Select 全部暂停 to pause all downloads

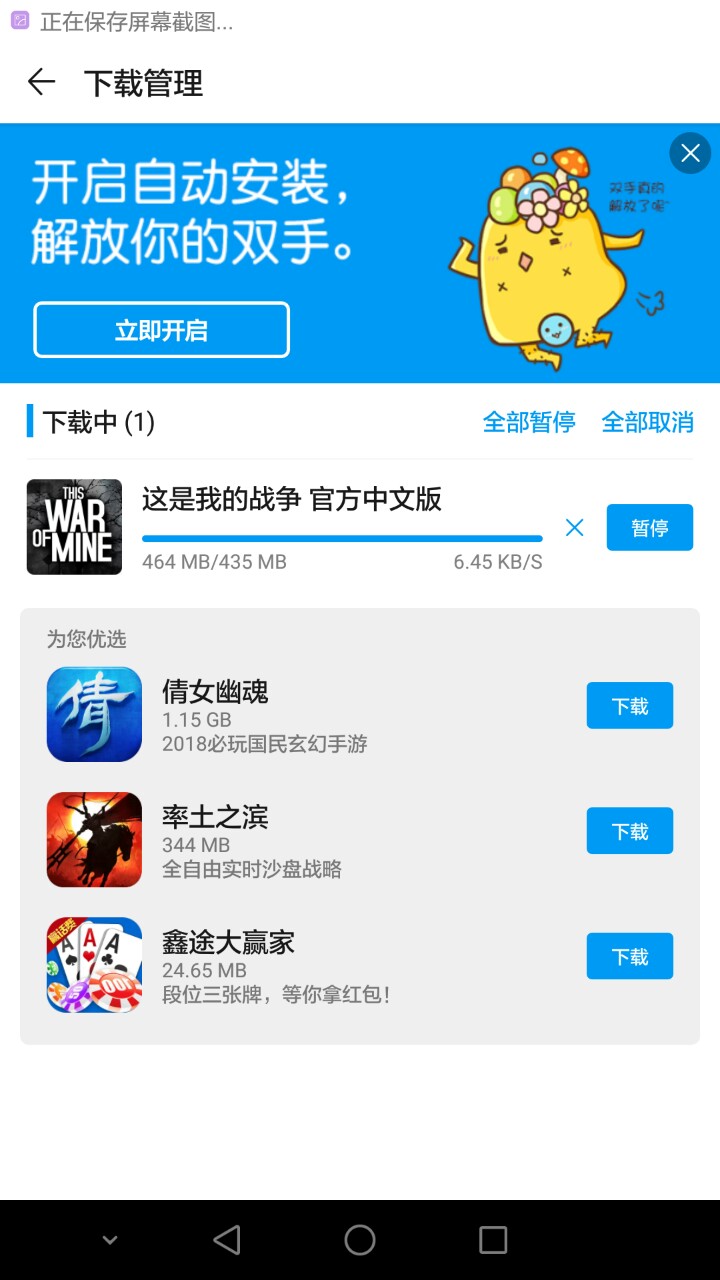pos(529,422)
